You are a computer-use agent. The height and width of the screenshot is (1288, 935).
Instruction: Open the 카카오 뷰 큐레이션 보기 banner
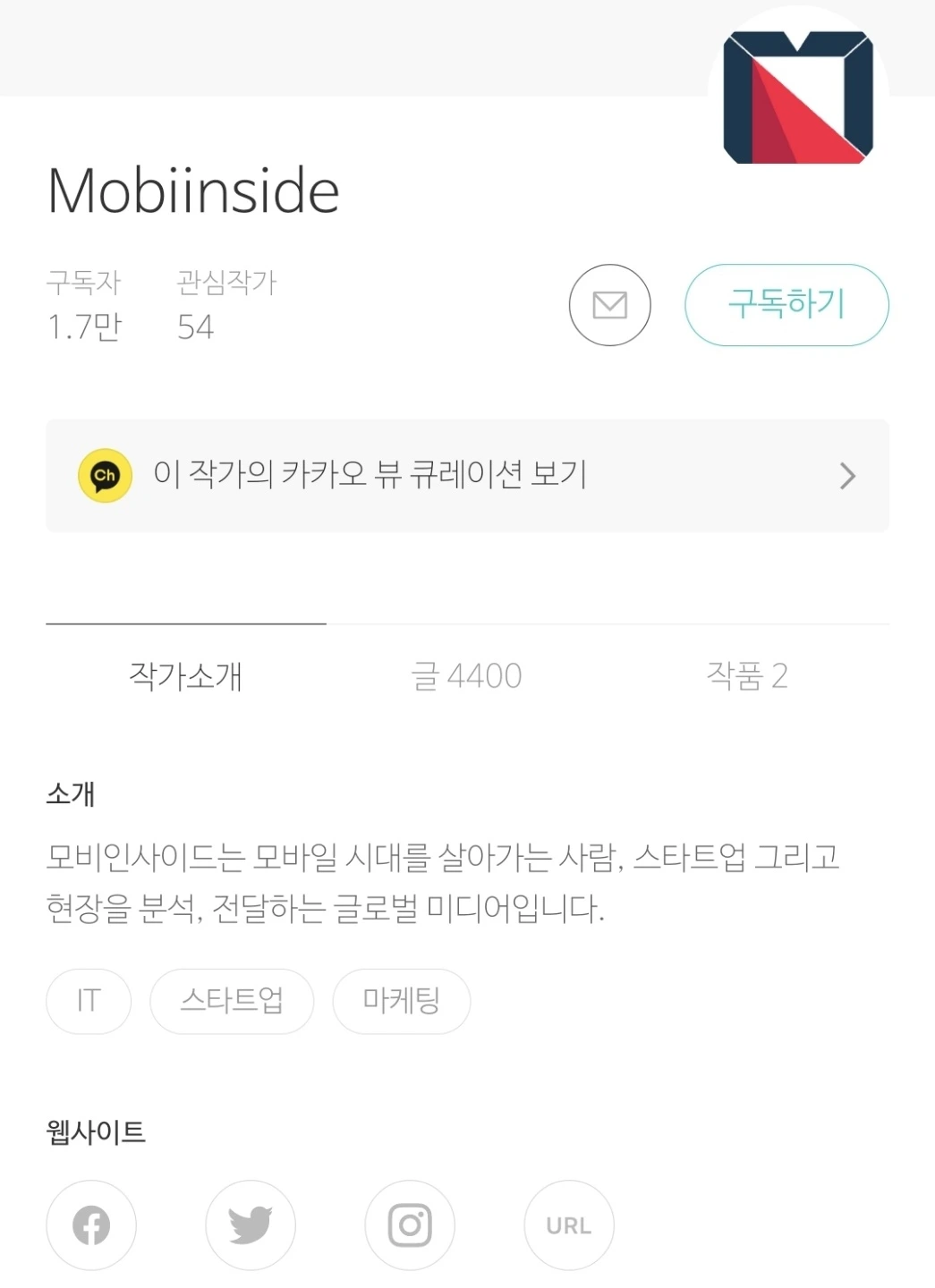pyautogui.click(x=467, y=476)
